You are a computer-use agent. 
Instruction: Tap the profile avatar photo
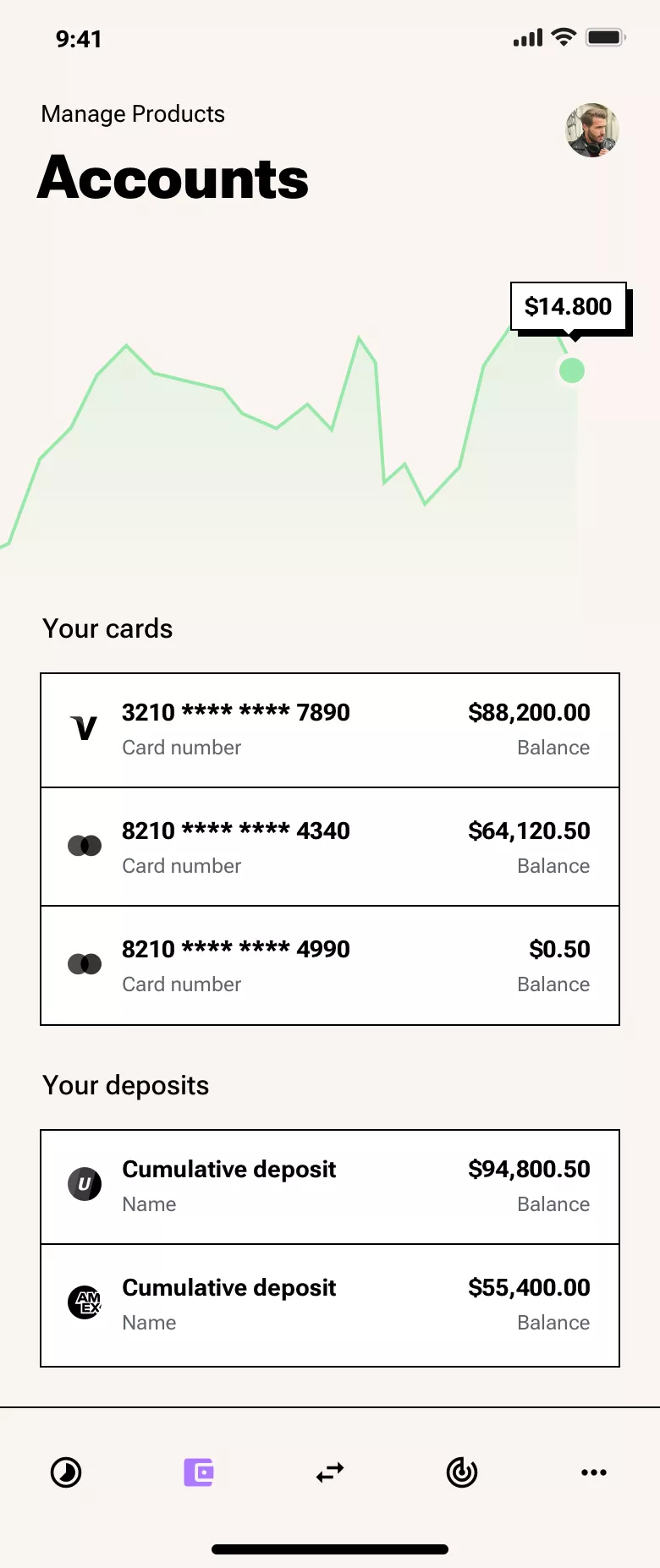pos(591,130)
